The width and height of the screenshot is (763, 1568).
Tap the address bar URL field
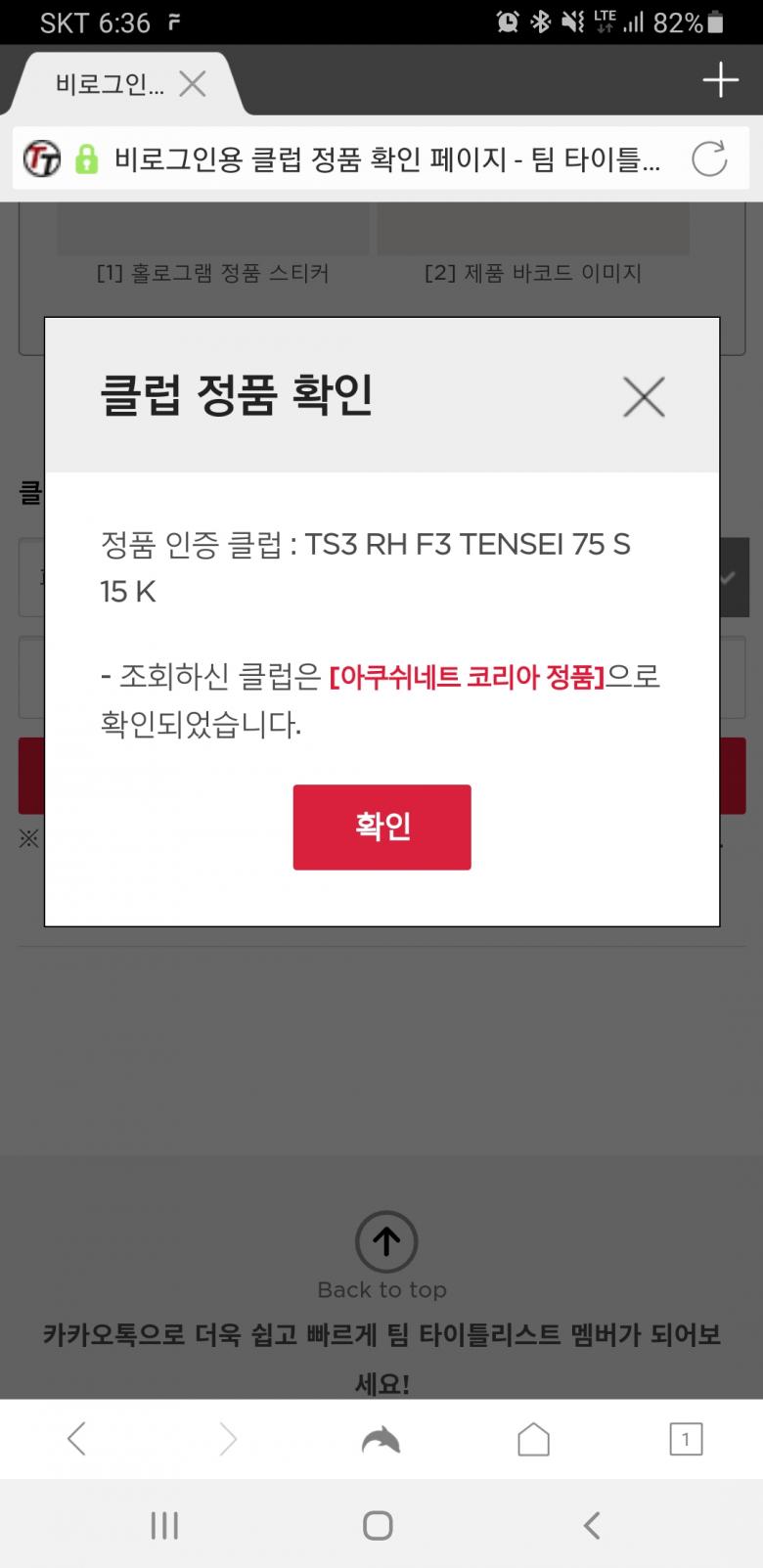[x=386, y=158]
